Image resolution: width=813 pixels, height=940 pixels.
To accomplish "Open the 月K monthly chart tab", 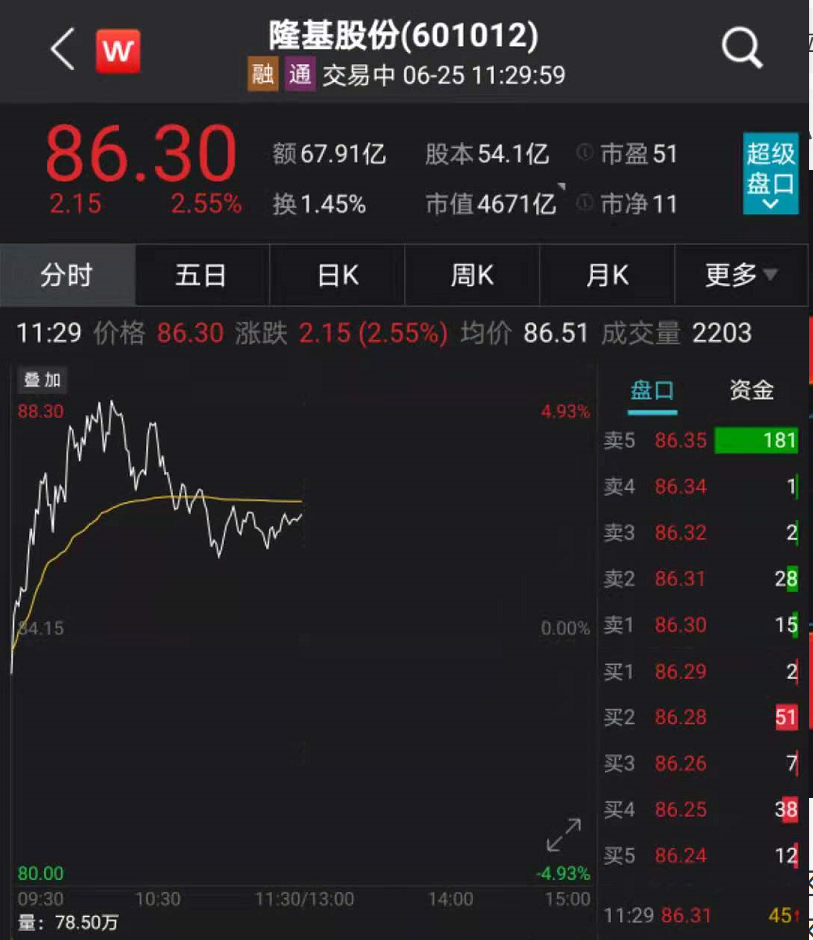I will point(606,274).
